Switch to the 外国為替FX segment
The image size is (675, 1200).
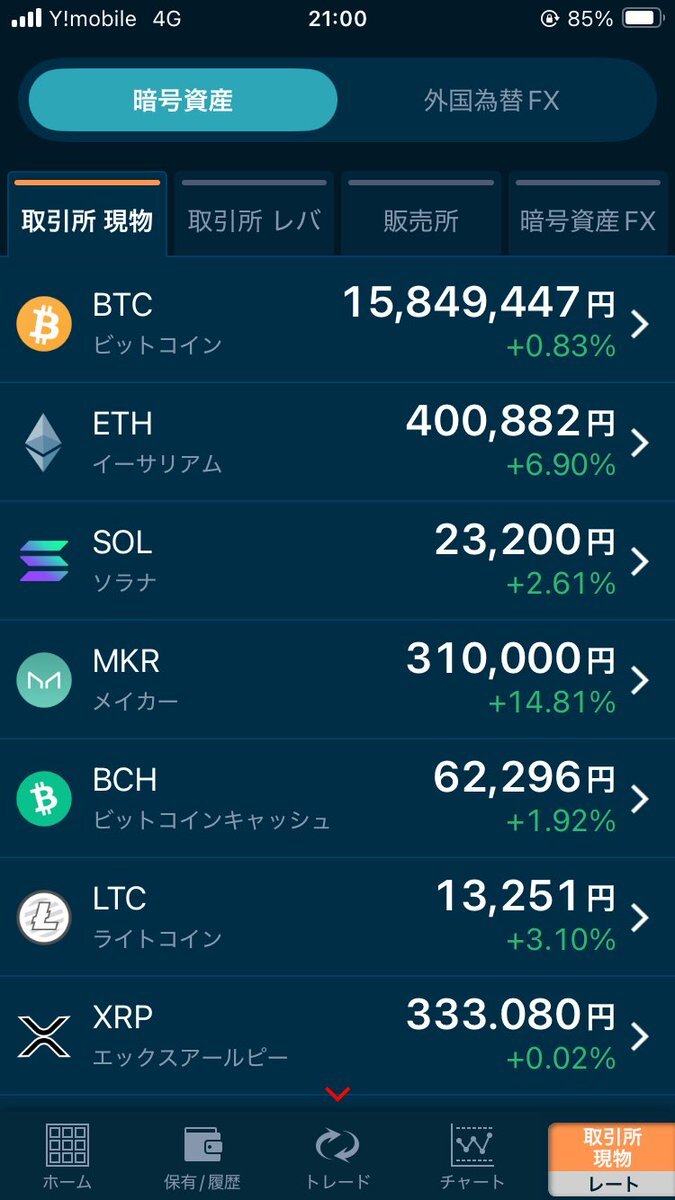point(491,100)
